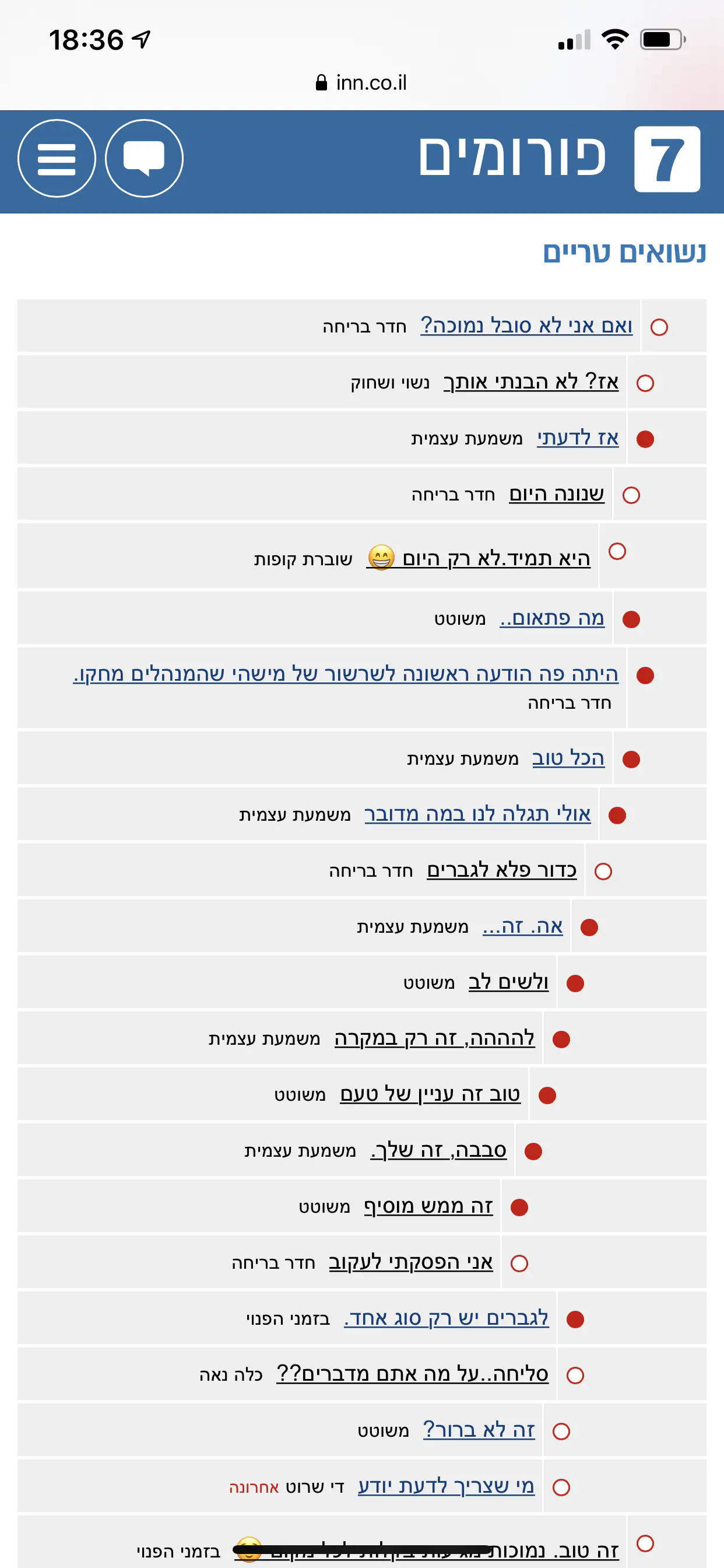The image size is (724, 1568).
Task: Open 'טוב זה עניין של טעם'
Action: (430, 1094)
